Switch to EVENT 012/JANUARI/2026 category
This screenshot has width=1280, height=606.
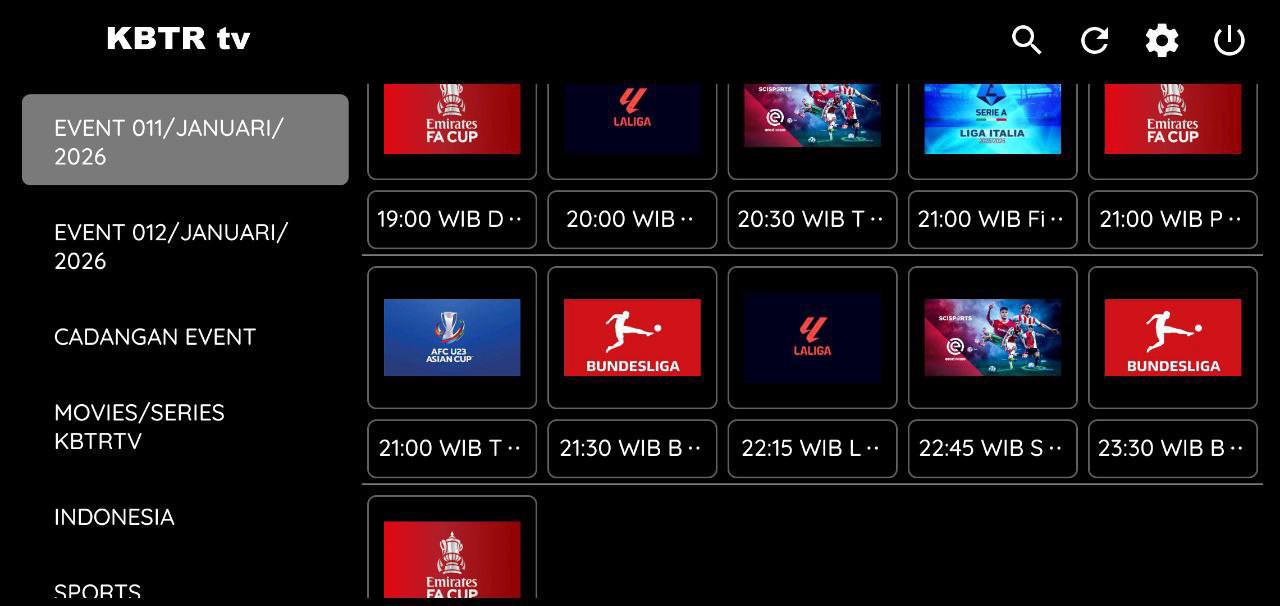[x=185, y=246]
